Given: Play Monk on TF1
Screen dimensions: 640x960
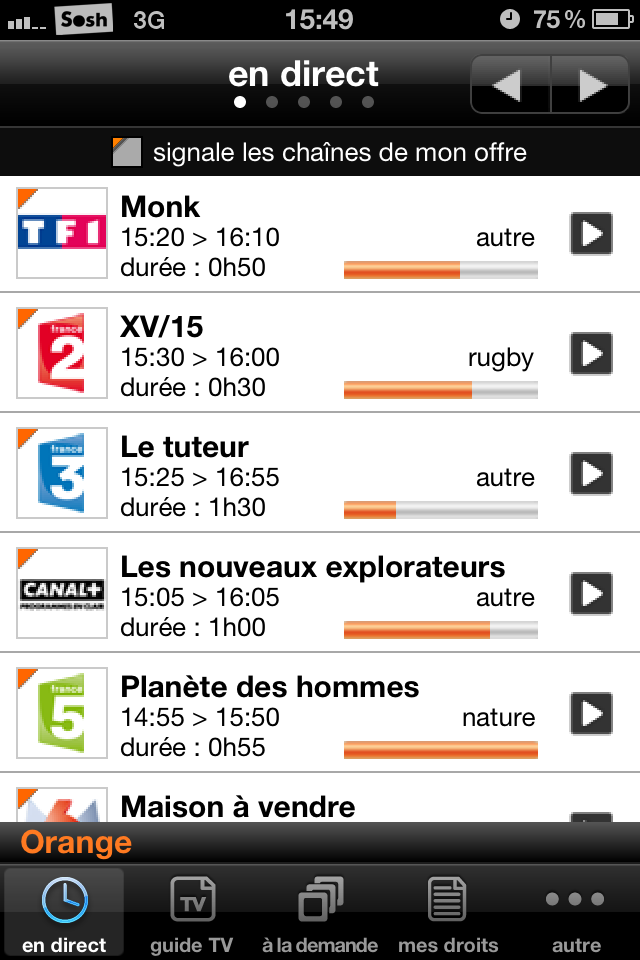Looking at the screenshot, I should pyautogui.click(x=591, y=234).
